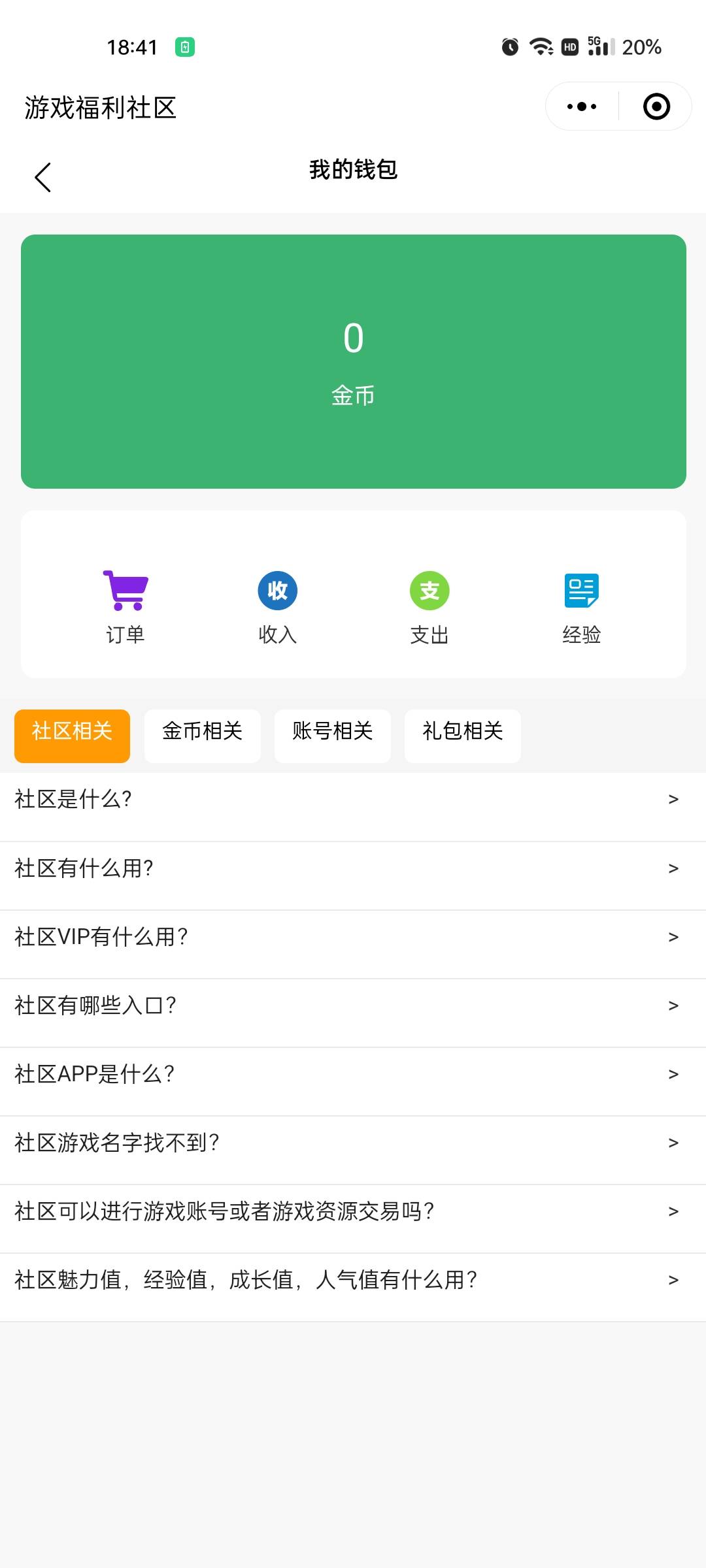Expand 社区VIP有什么用? answer

pyautogui.click(x=353, y=938)
